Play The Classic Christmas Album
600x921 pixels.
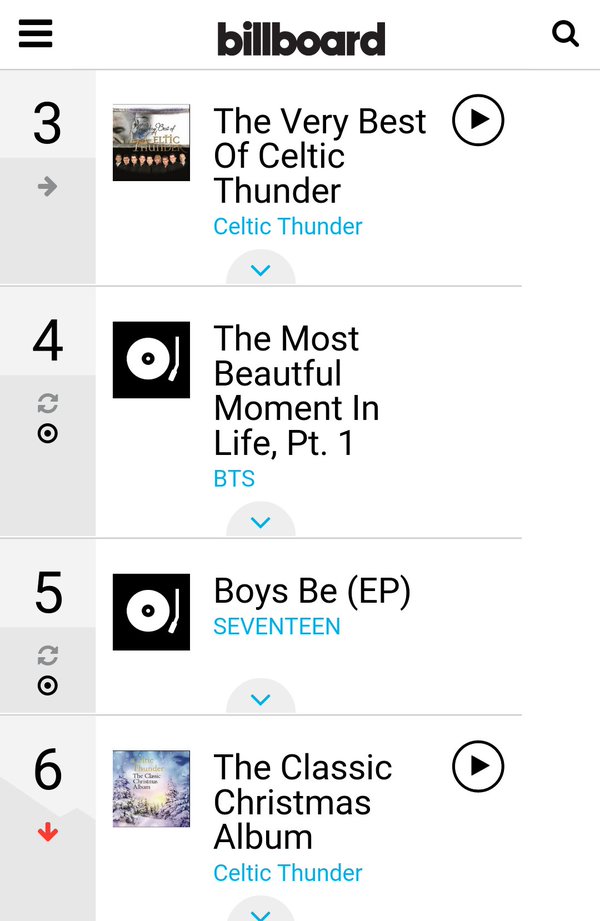coord(478,767)
